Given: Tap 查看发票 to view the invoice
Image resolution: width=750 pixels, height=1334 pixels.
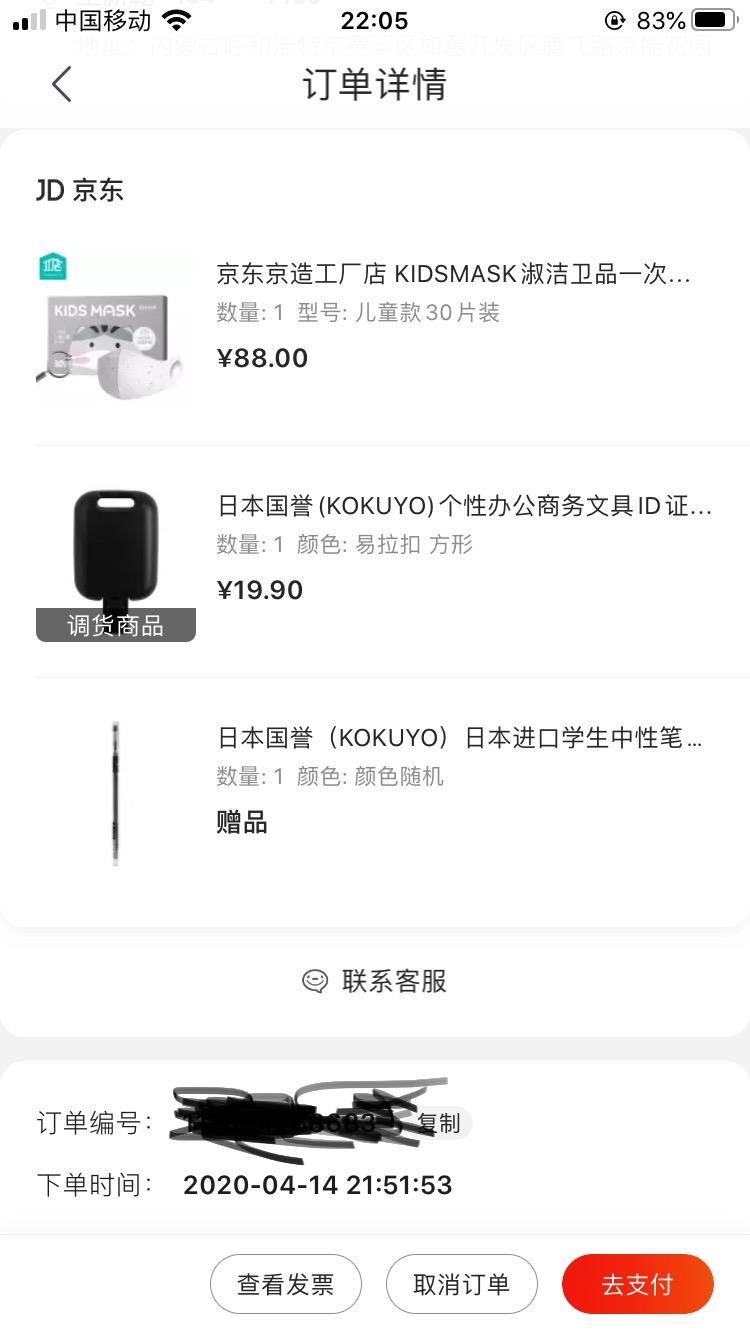Looking at the screenshot, I should 285,1284.
